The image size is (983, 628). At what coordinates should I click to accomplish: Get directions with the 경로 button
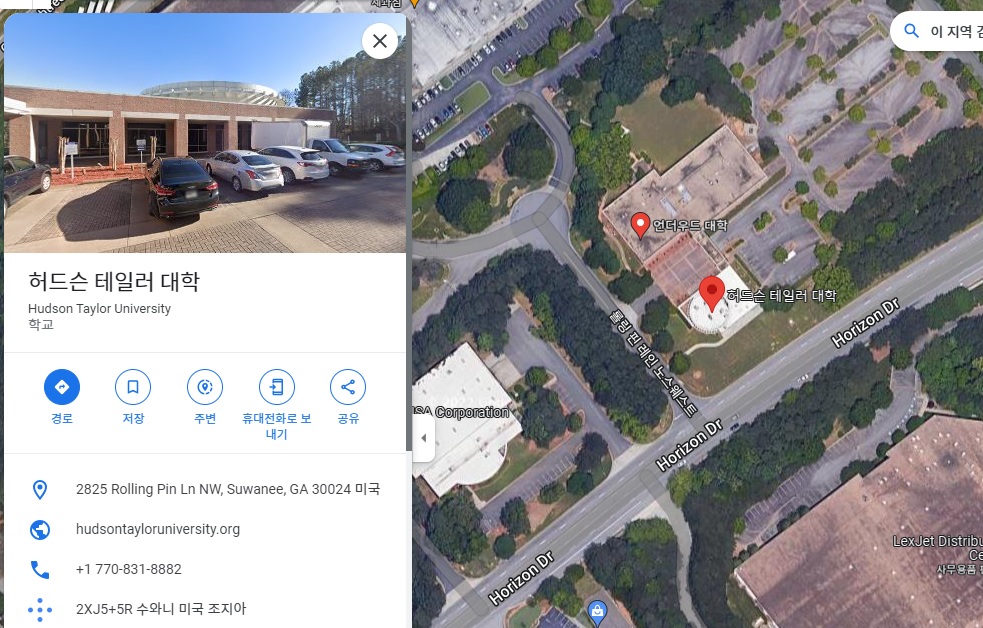pyautogui.click(x=62, y=387)
